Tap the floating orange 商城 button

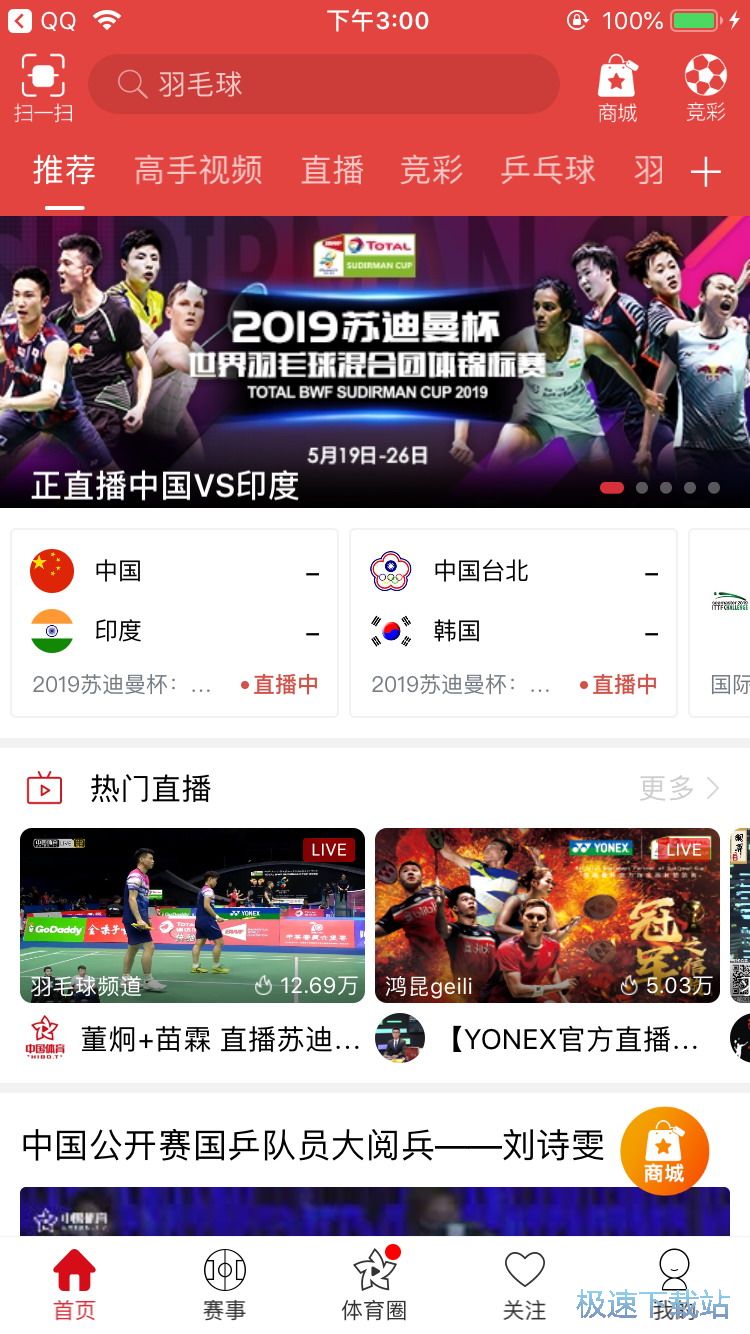click(664, 1151)
